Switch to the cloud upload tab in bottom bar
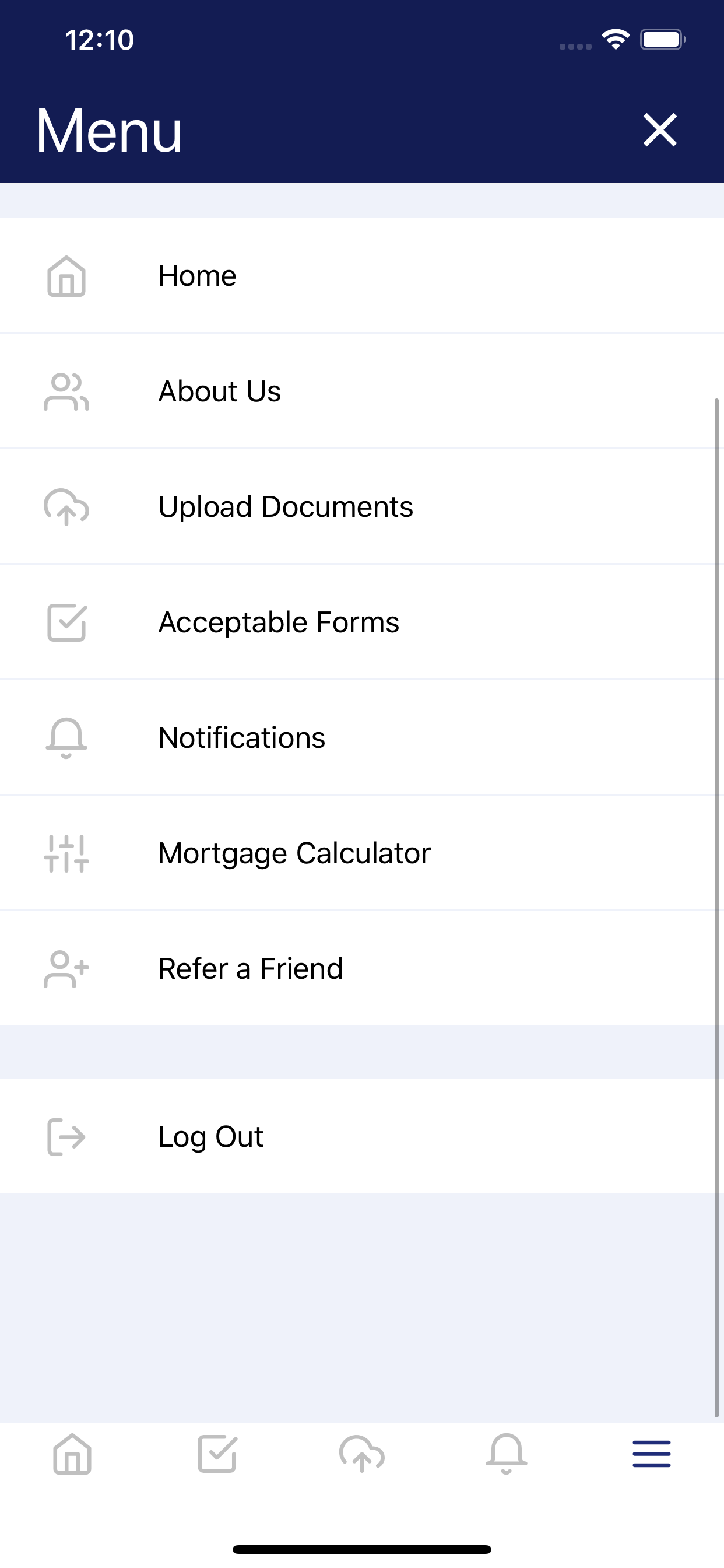Screen dimensions: 724x1568 [362, 1454]
